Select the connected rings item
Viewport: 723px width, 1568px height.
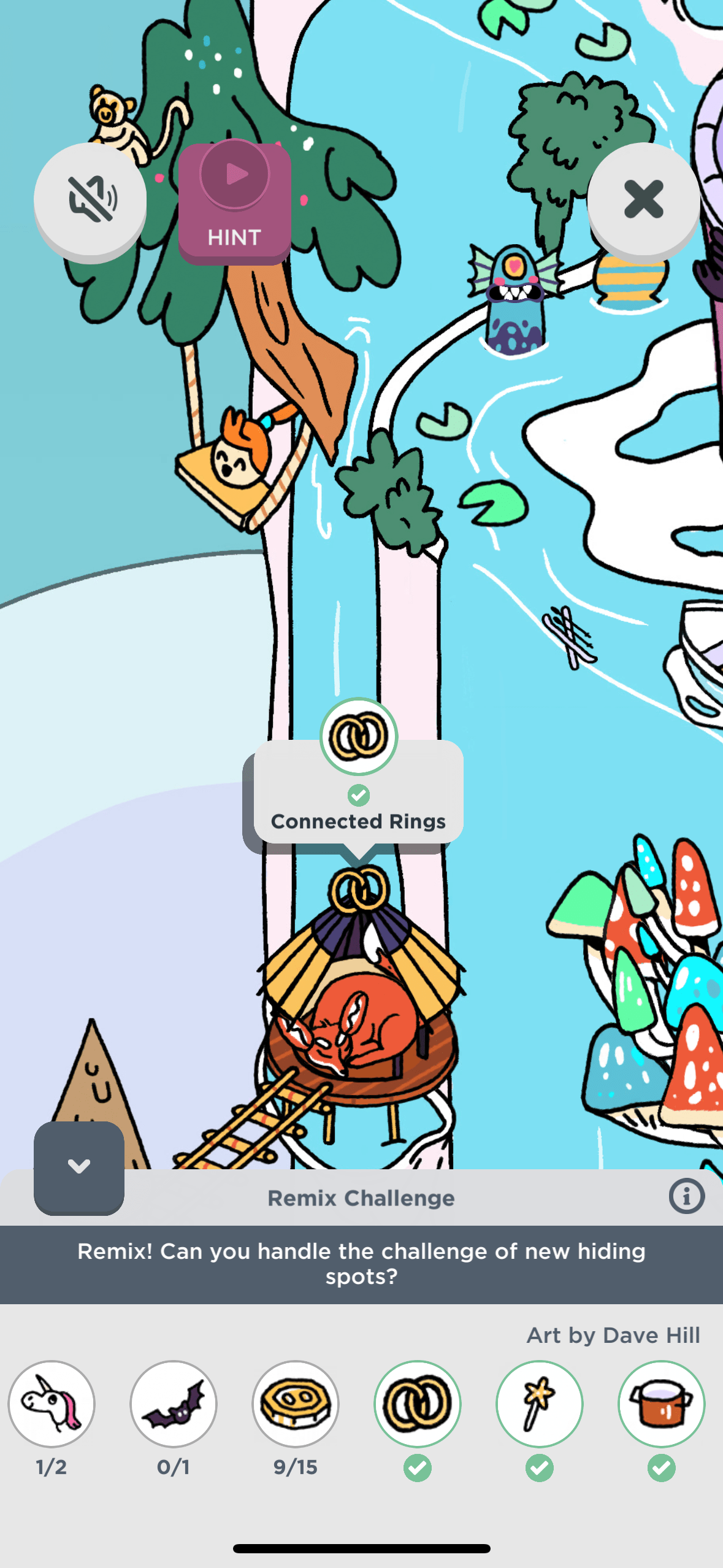pyautogui.click(x=418, y=1404)
